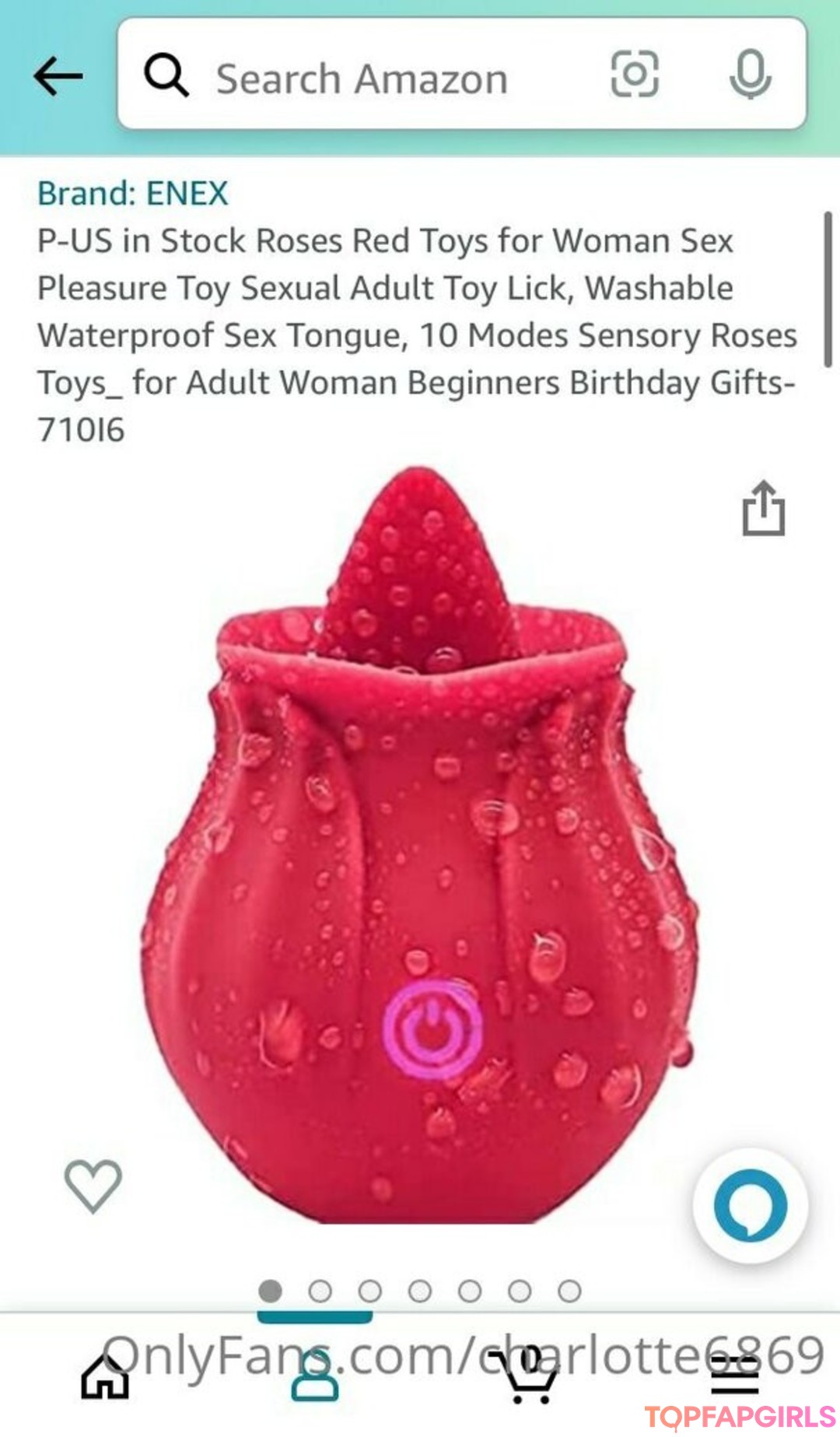Image resolution: width=840 pixels, height=1437 pixels.
Task: Open the Alexa assistant button
Action: pyautogui.click(x=750, y=1205)
